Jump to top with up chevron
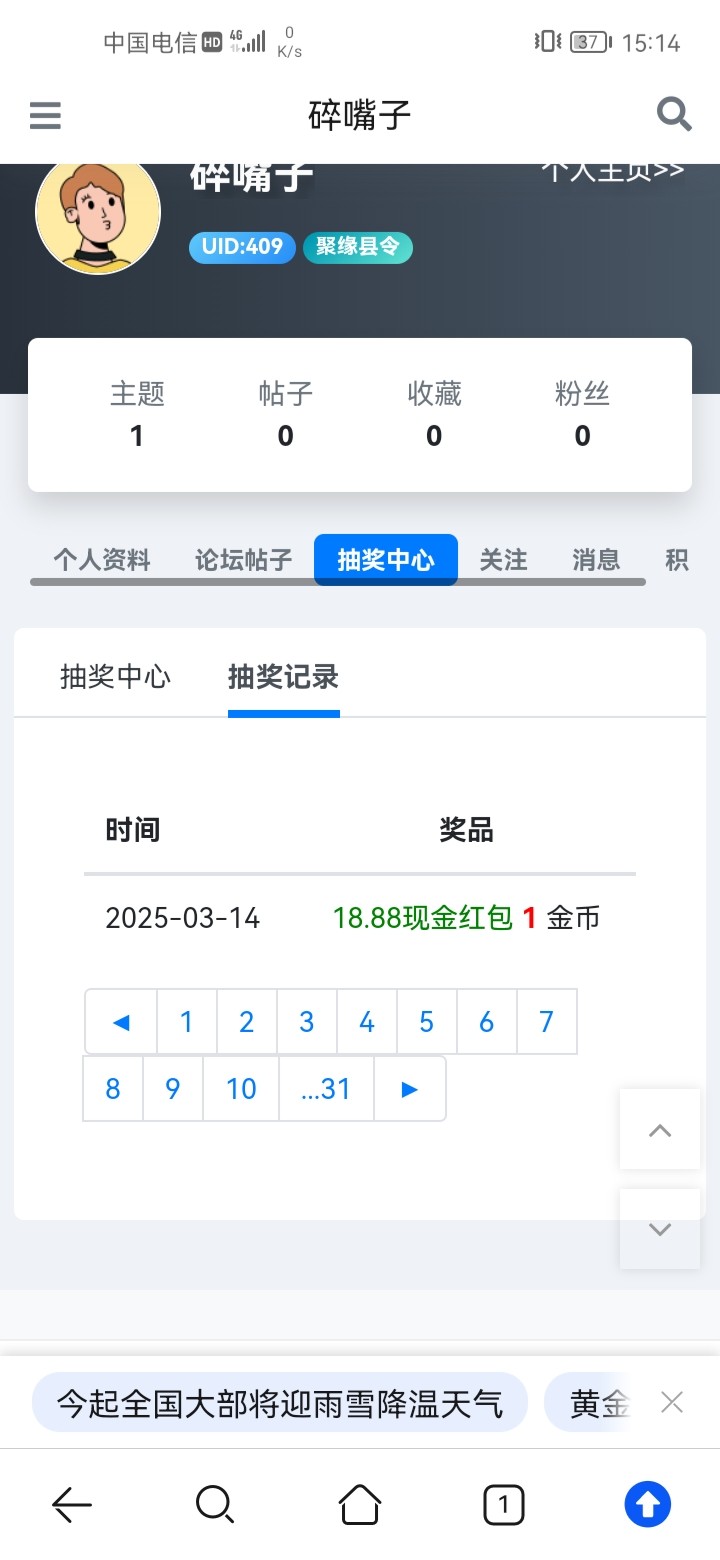The height and width of the screenshot is (1560, 720). 660,1130
